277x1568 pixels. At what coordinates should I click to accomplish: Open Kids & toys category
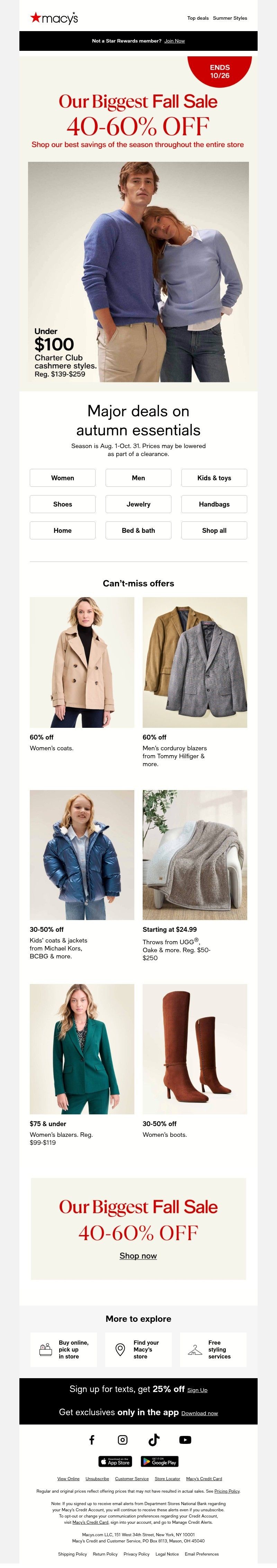[214, 478]
